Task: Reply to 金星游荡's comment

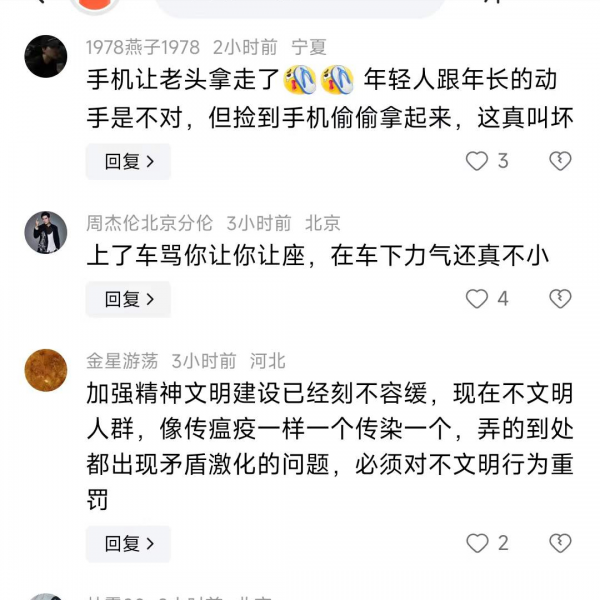Action: click(128, 544)
